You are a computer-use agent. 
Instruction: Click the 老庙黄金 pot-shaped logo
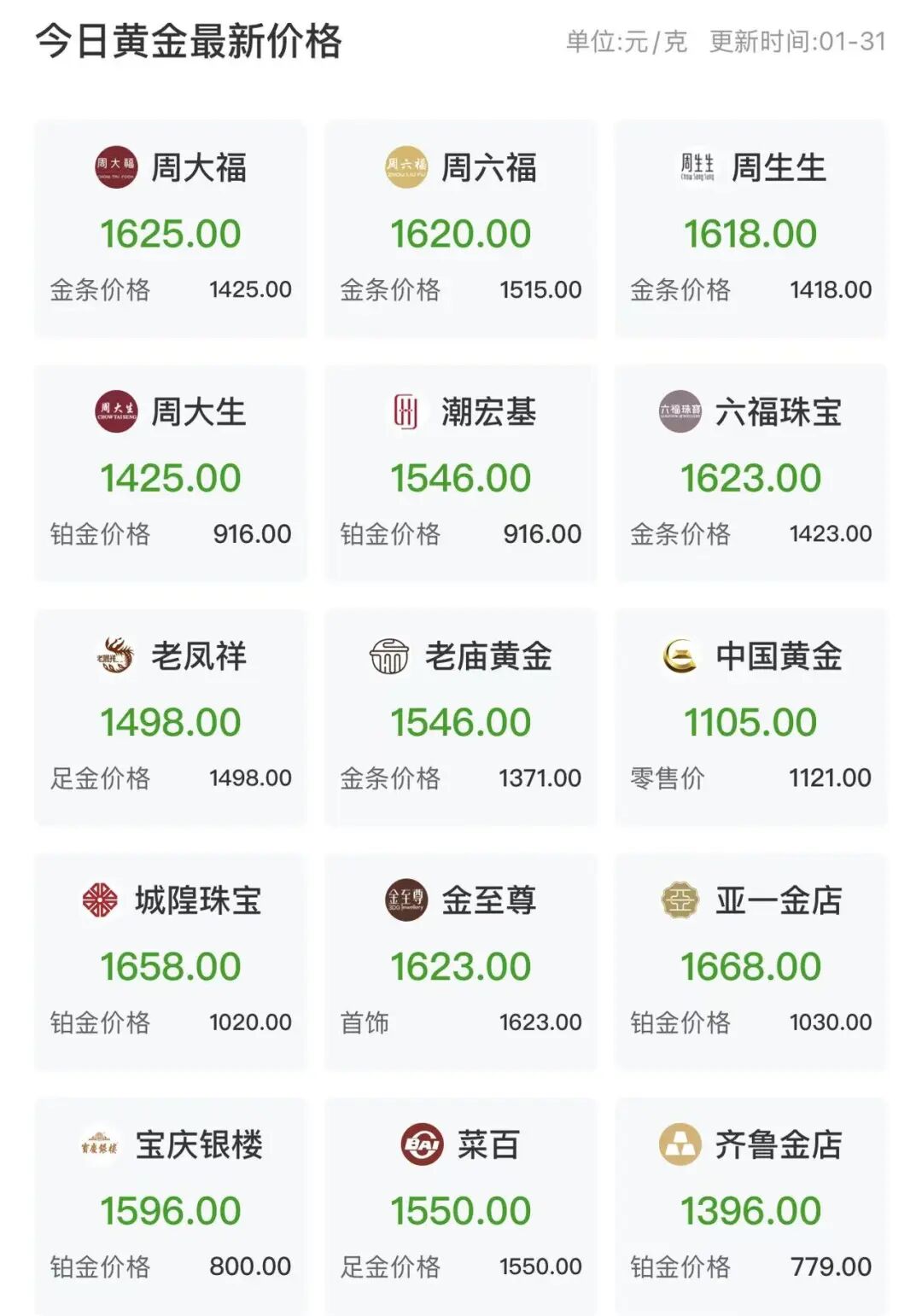[x=389, y=655]
